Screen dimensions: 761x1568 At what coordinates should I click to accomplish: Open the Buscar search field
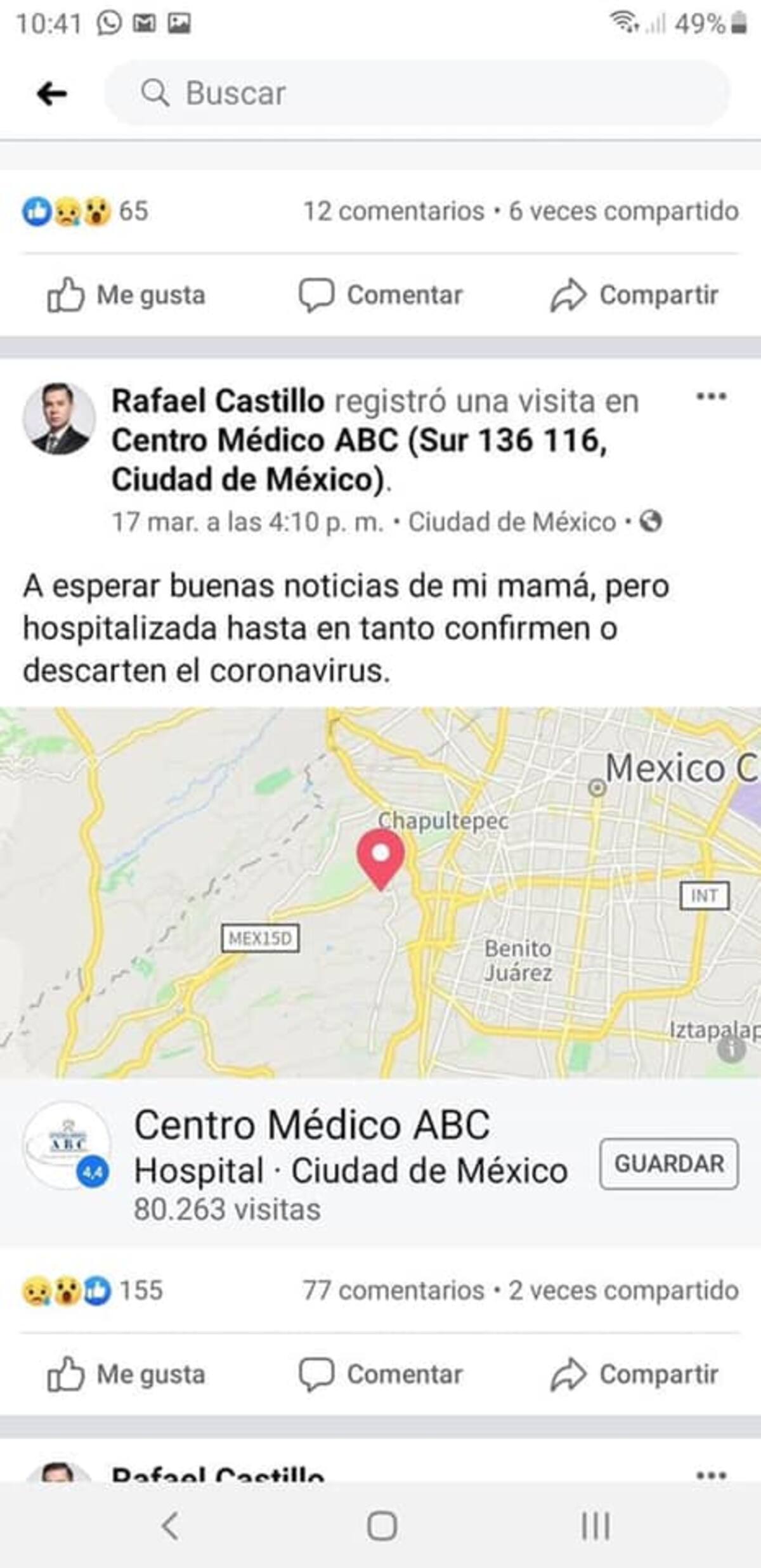pyautogui.click(x=416, y=93)
